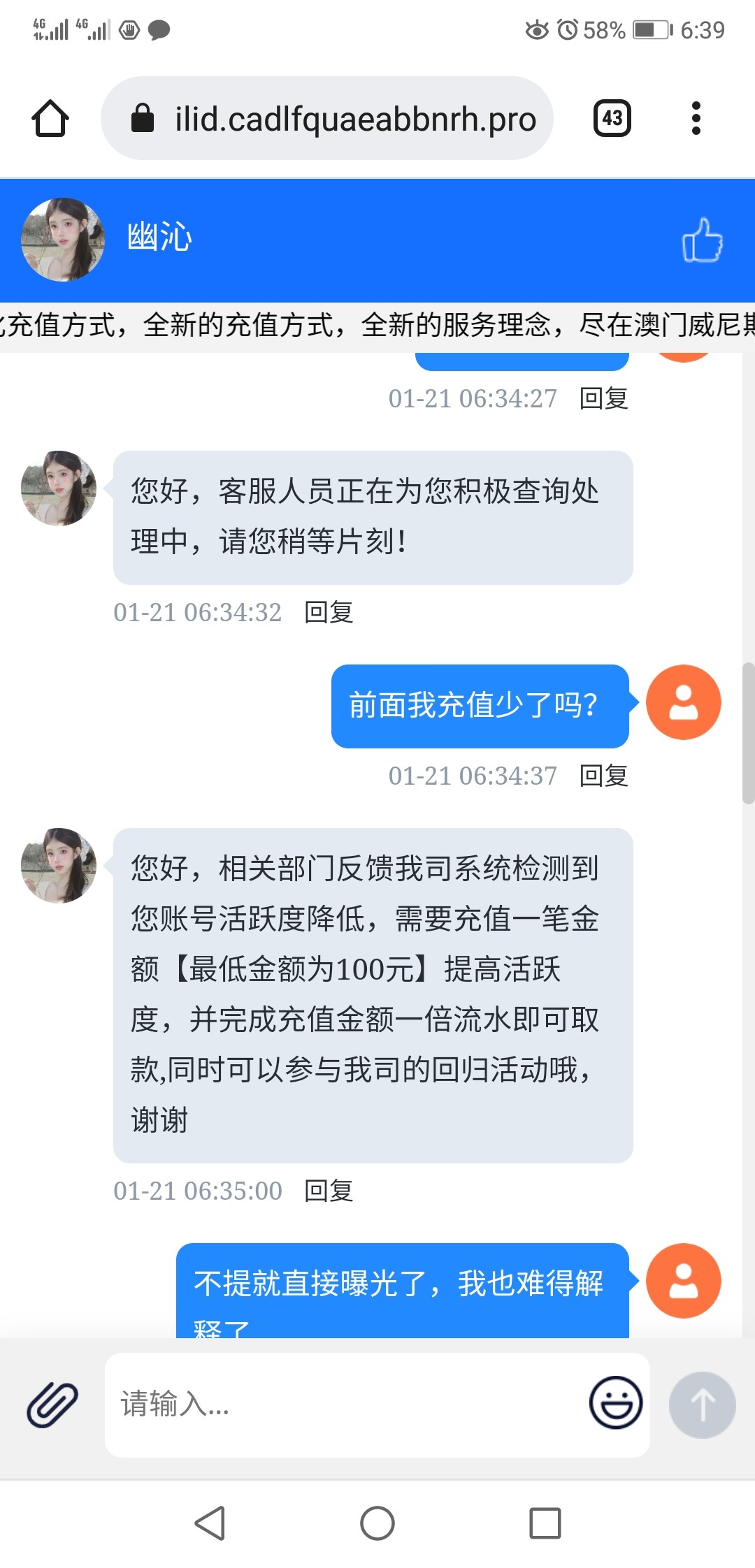This screenshot has height=1568, width=755.
Task: Open recent apps from the navigation bar
Action: (x=545, y=1523)
